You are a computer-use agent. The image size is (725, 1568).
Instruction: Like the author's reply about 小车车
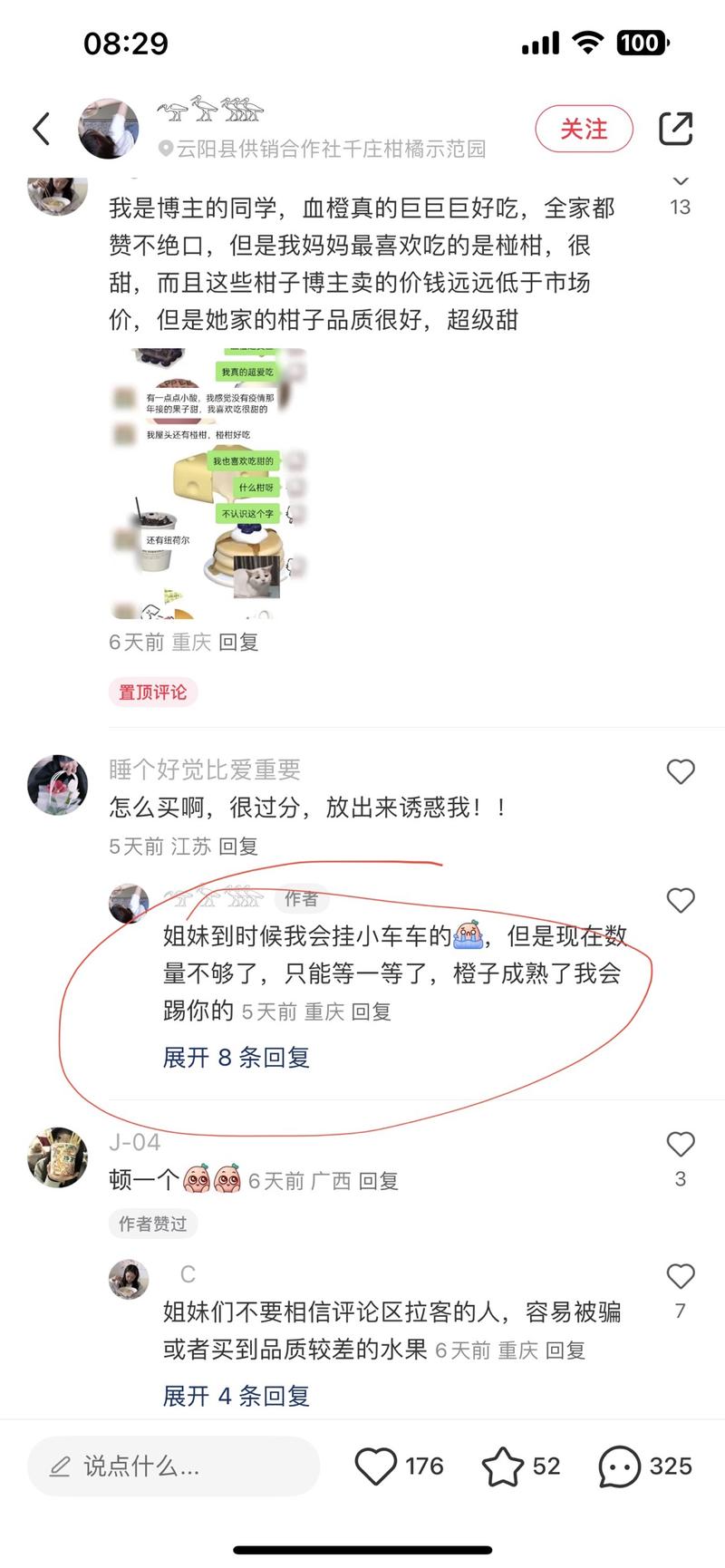point(680,900)
